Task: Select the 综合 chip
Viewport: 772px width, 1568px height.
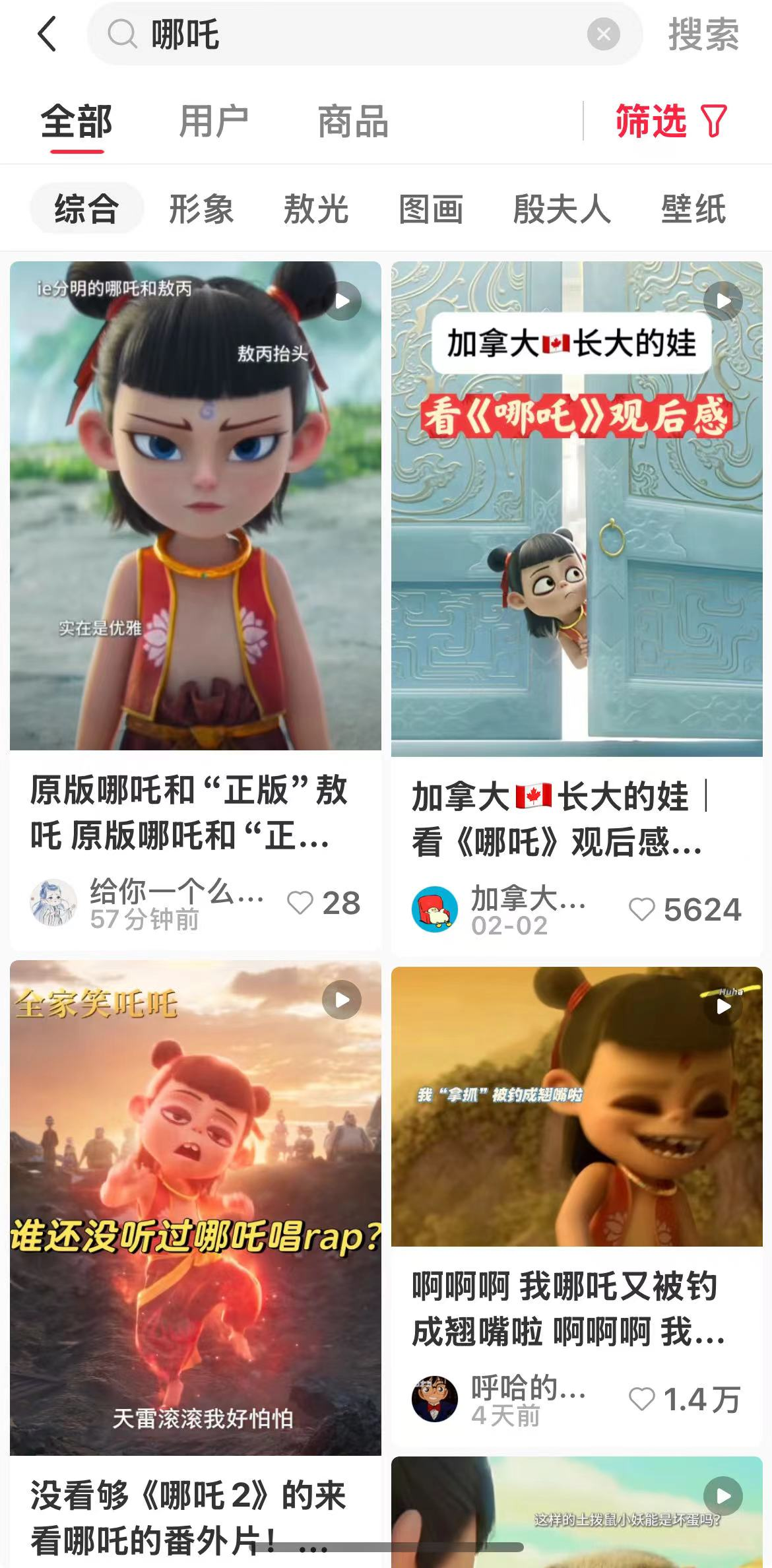Action: 86,209
